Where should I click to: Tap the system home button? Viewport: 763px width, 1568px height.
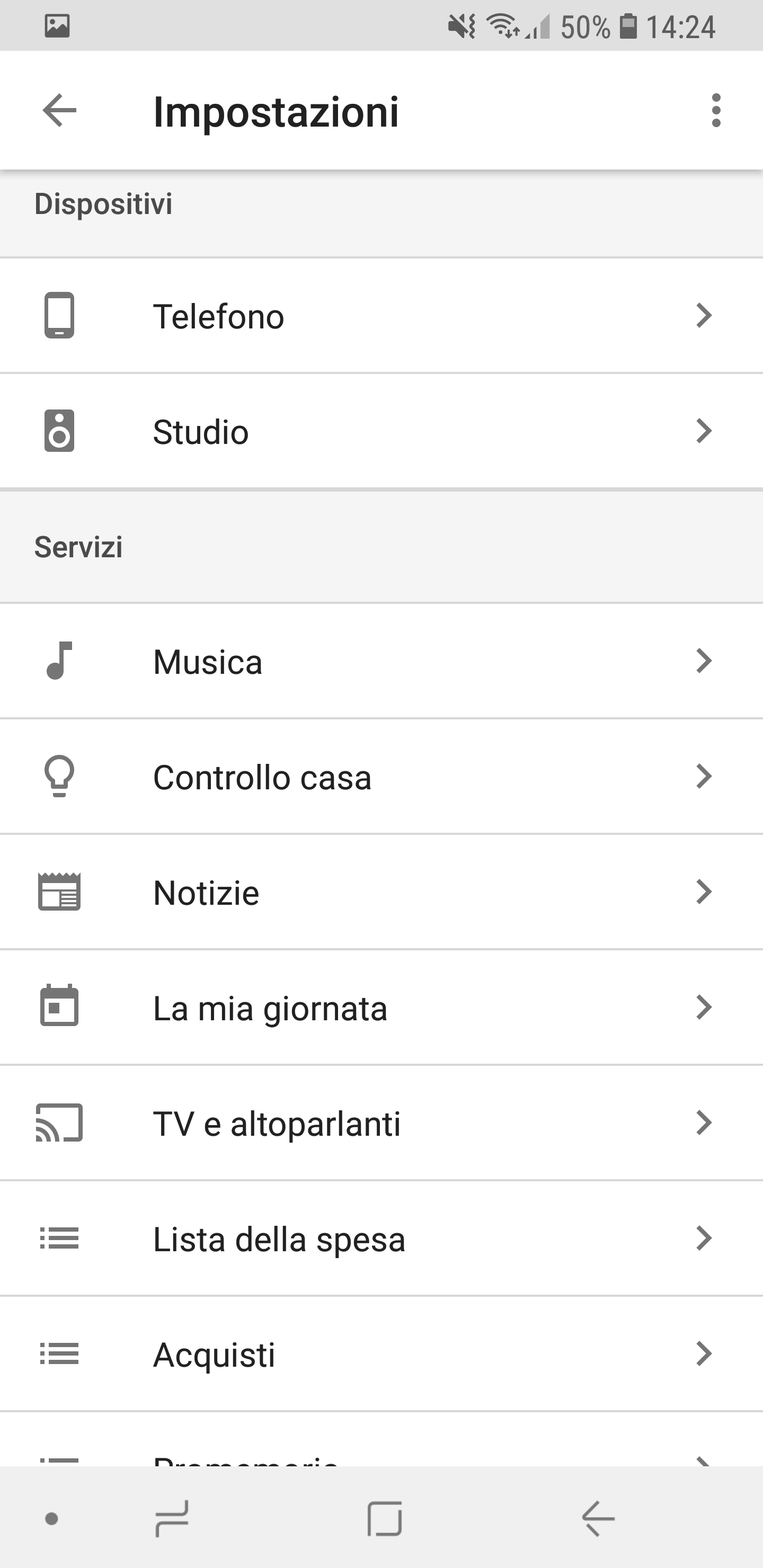coord(385,1519)
